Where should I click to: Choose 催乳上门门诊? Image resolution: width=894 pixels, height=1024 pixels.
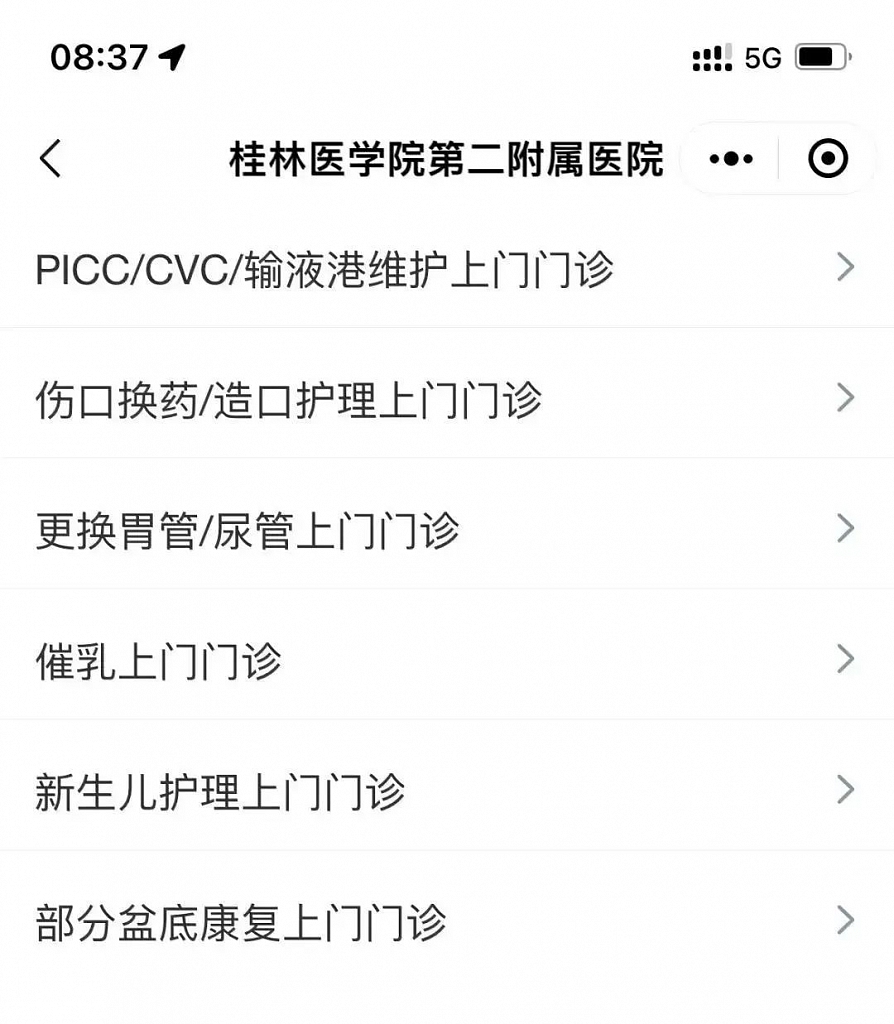(x=445, y=661)
